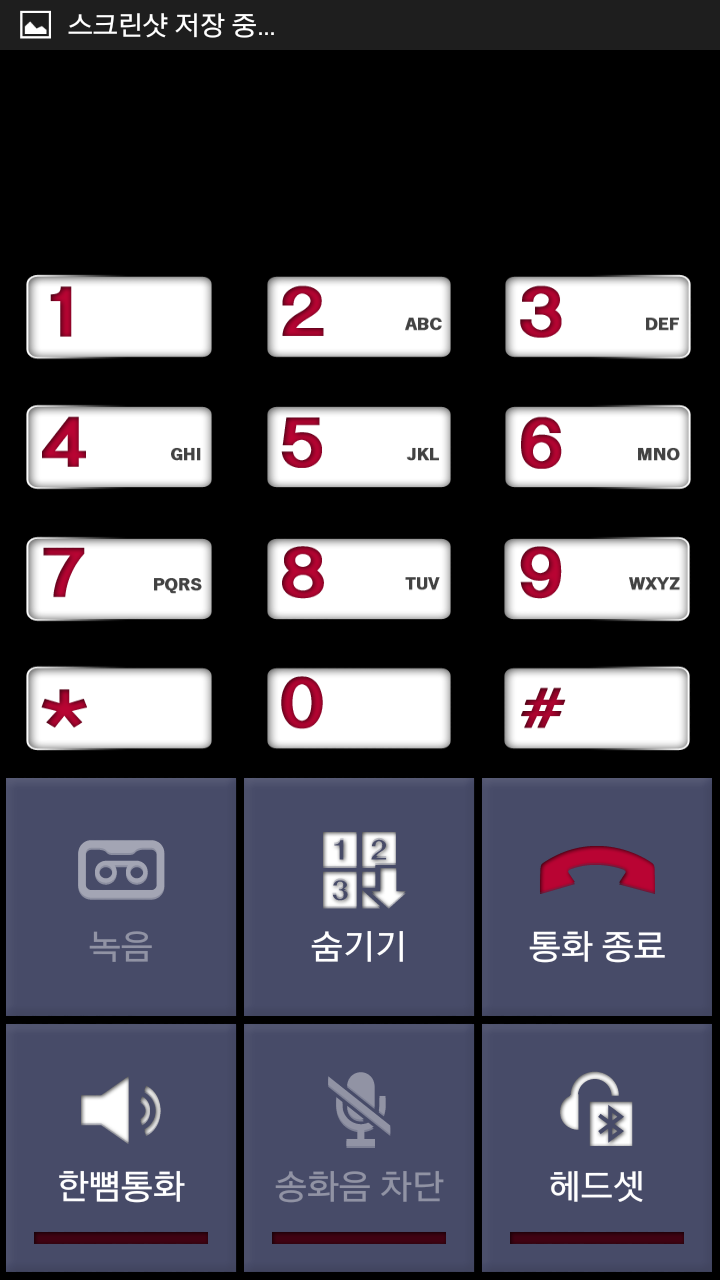This screenshot has height=1280, width=720.
Task: End the call with 통화 종료
Action: coord(597,897)
